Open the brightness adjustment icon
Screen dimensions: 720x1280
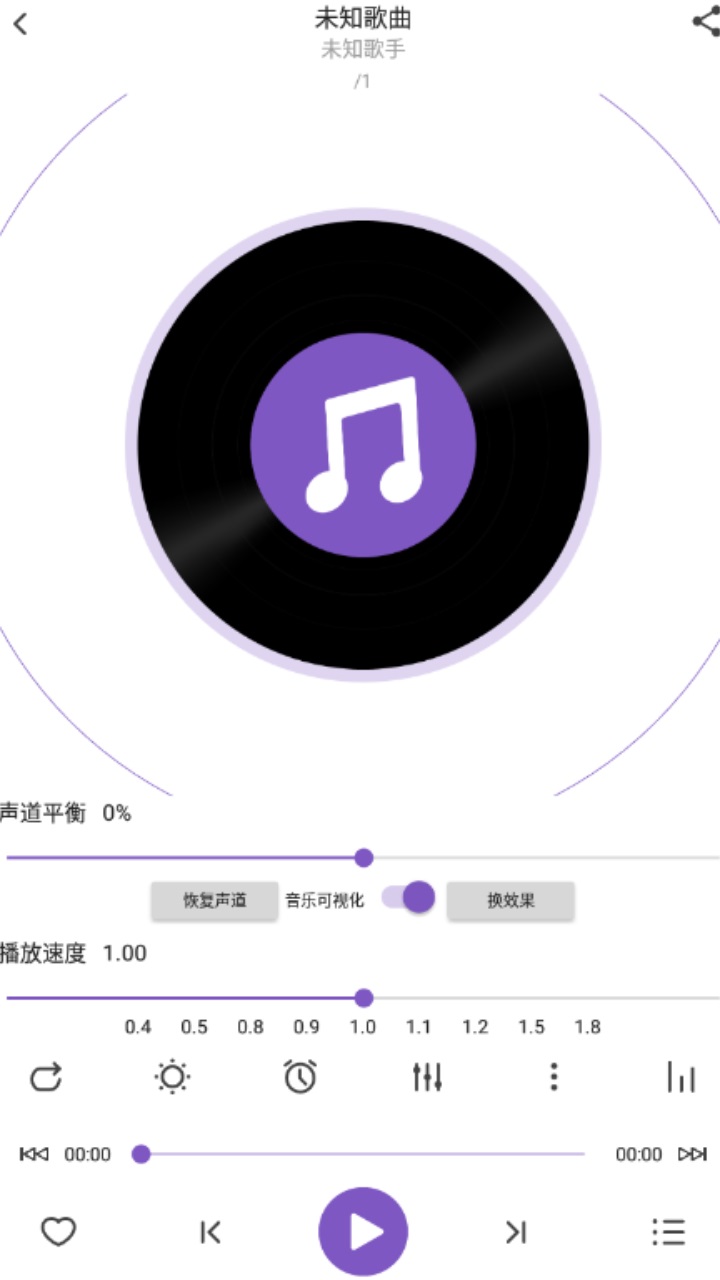(x=172, y=1076)
